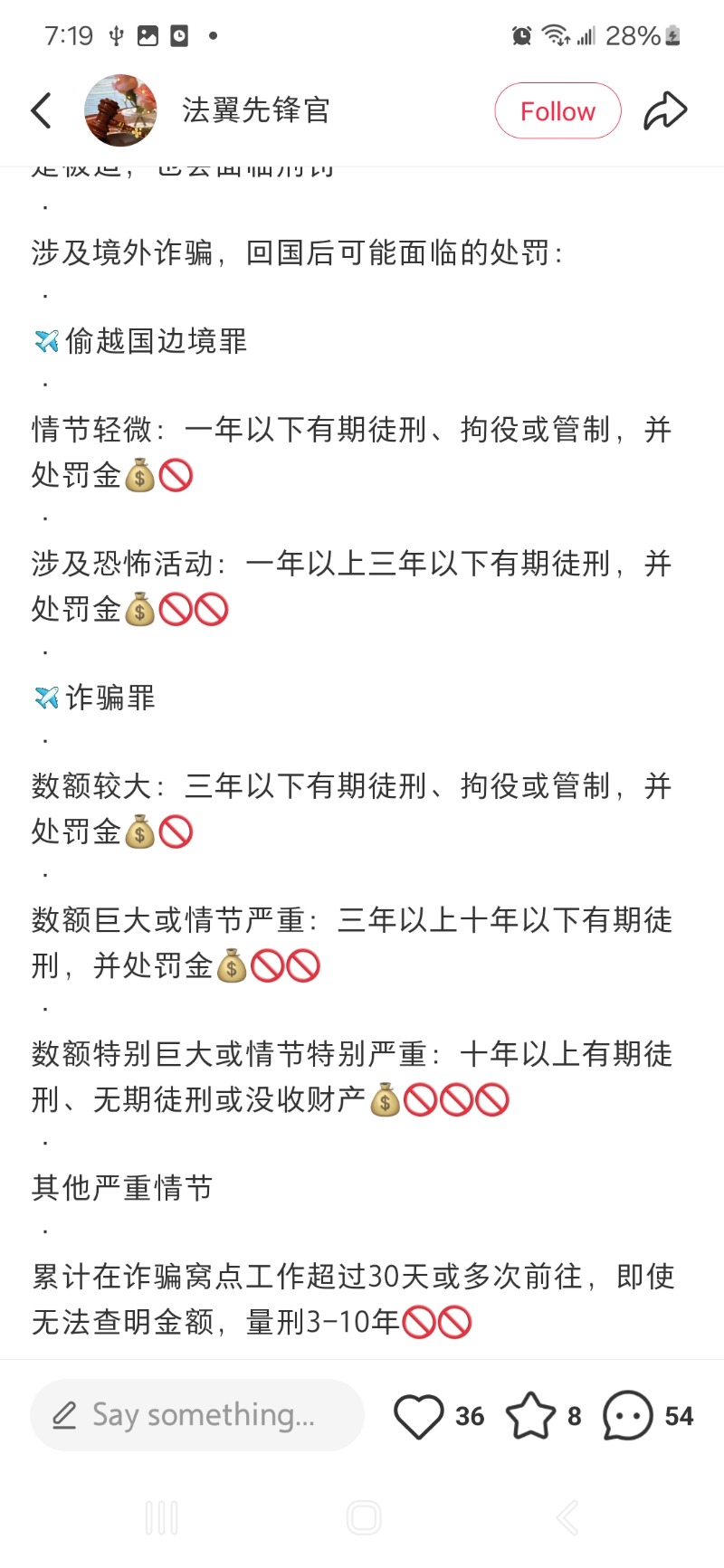Go back using the top-left arrow
Screen dimensions: 724x1568
(42, 110)
